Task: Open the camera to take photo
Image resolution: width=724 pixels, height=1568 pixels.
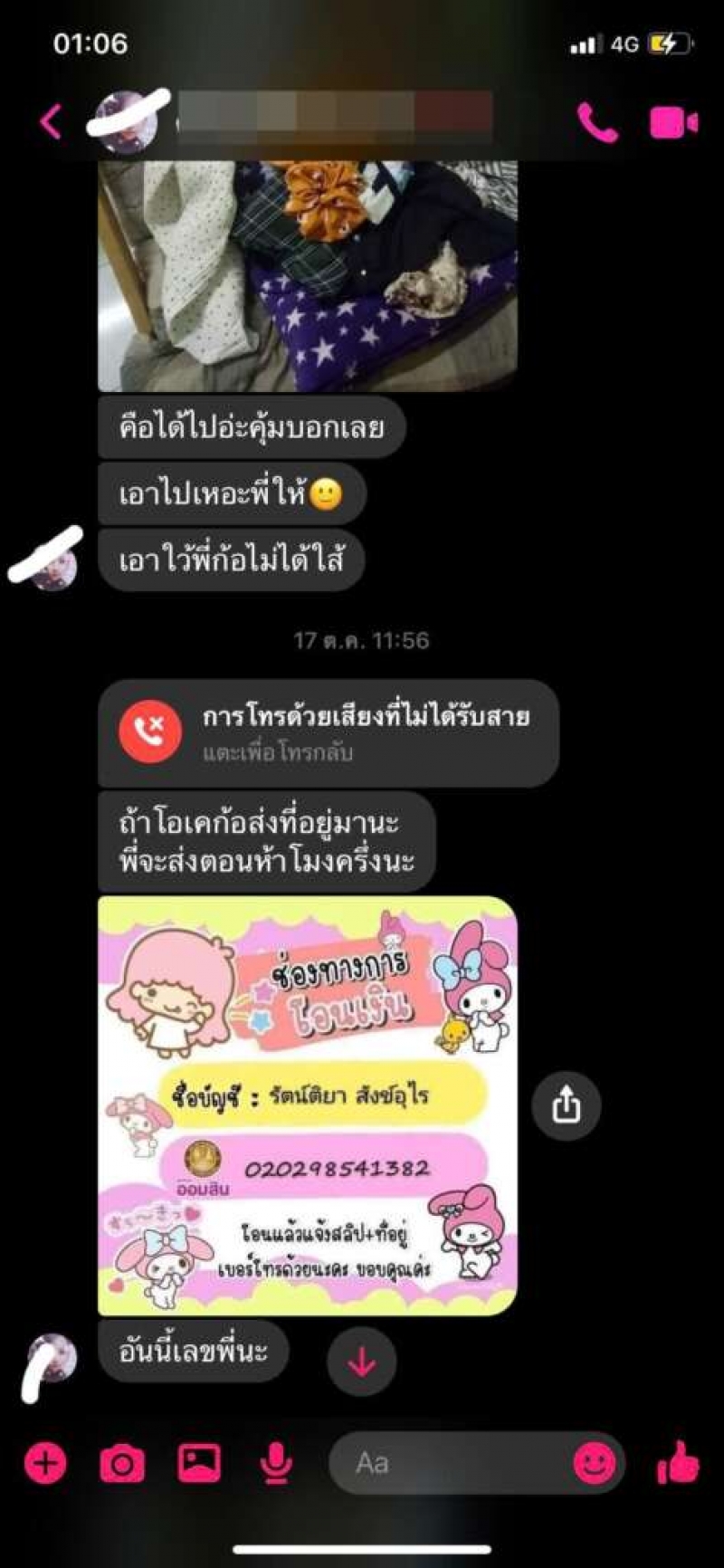Action: 122,1464
